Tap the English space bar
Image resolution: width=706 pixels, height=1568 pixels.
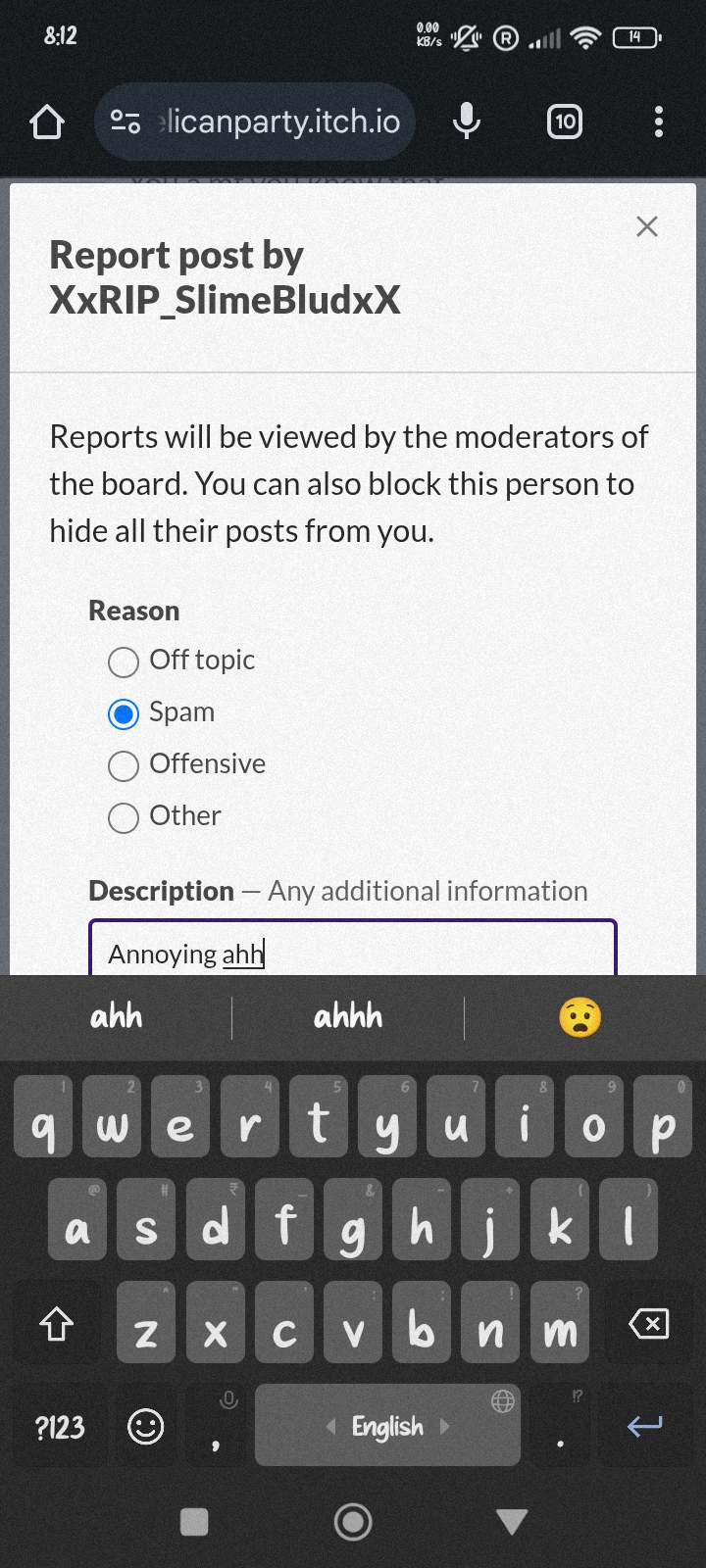[x=387, y=1426]
